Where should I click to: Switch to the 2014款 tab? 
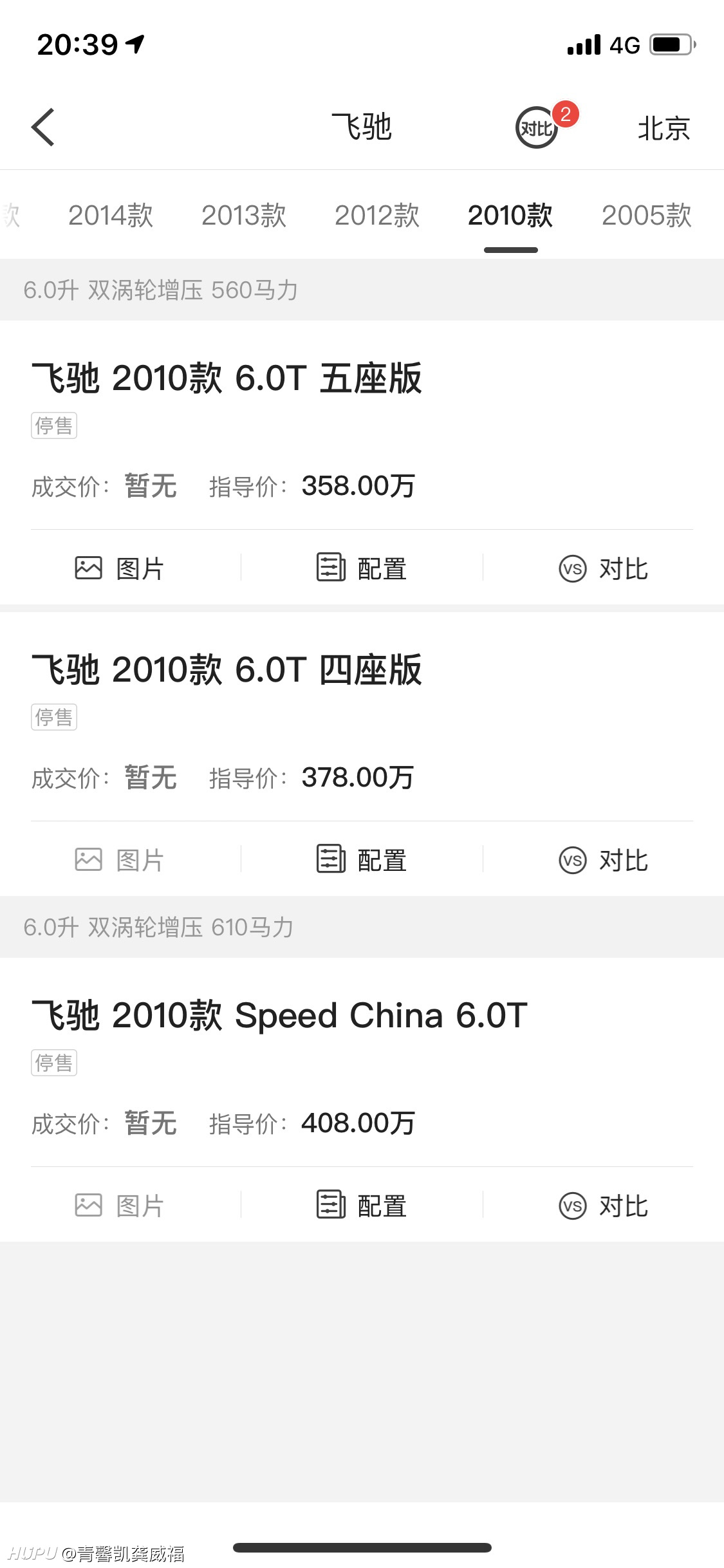coord(111,215)
